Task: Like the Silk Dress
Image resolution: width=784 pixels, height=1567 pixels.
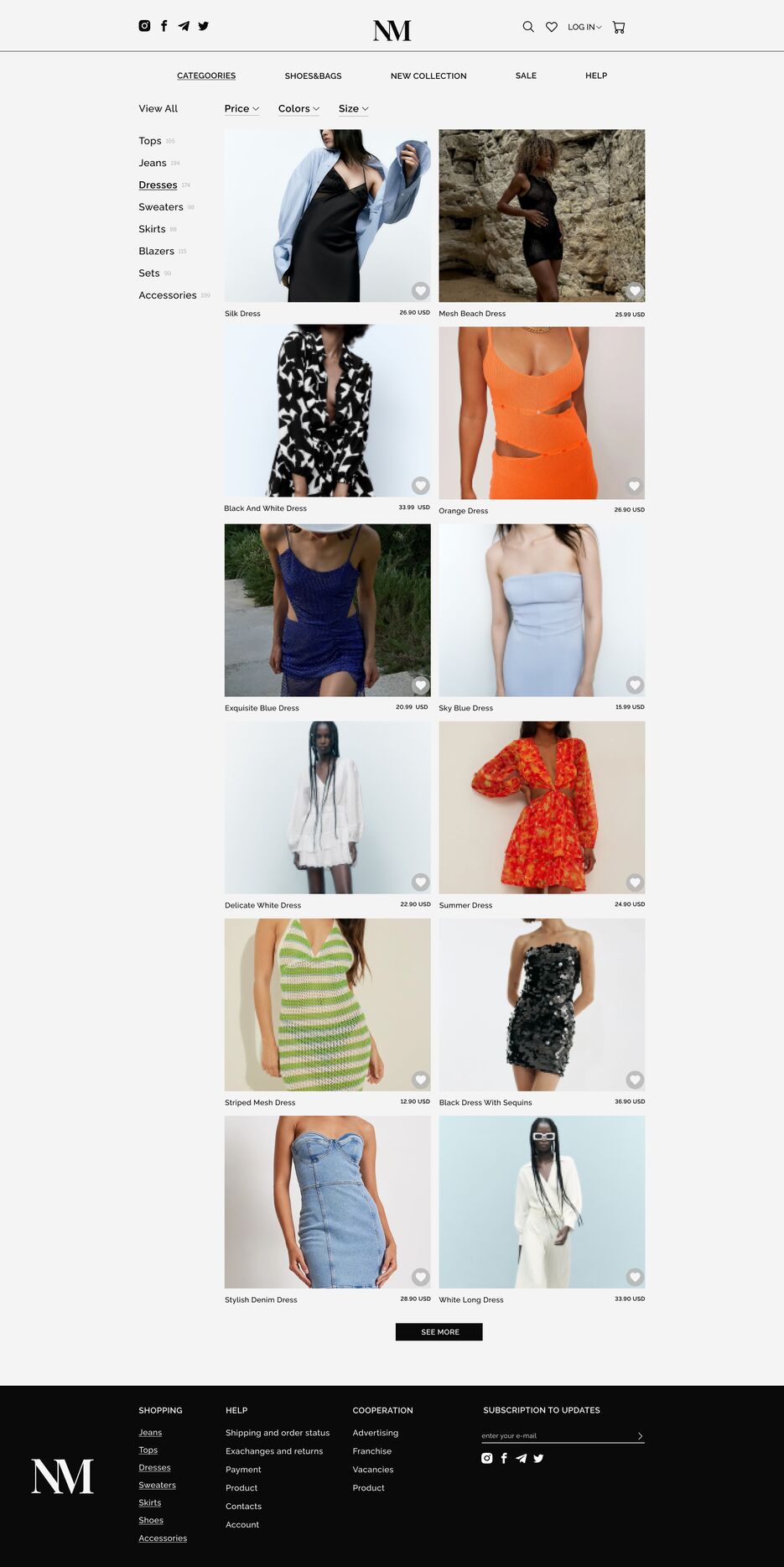Action: [421, 291]
